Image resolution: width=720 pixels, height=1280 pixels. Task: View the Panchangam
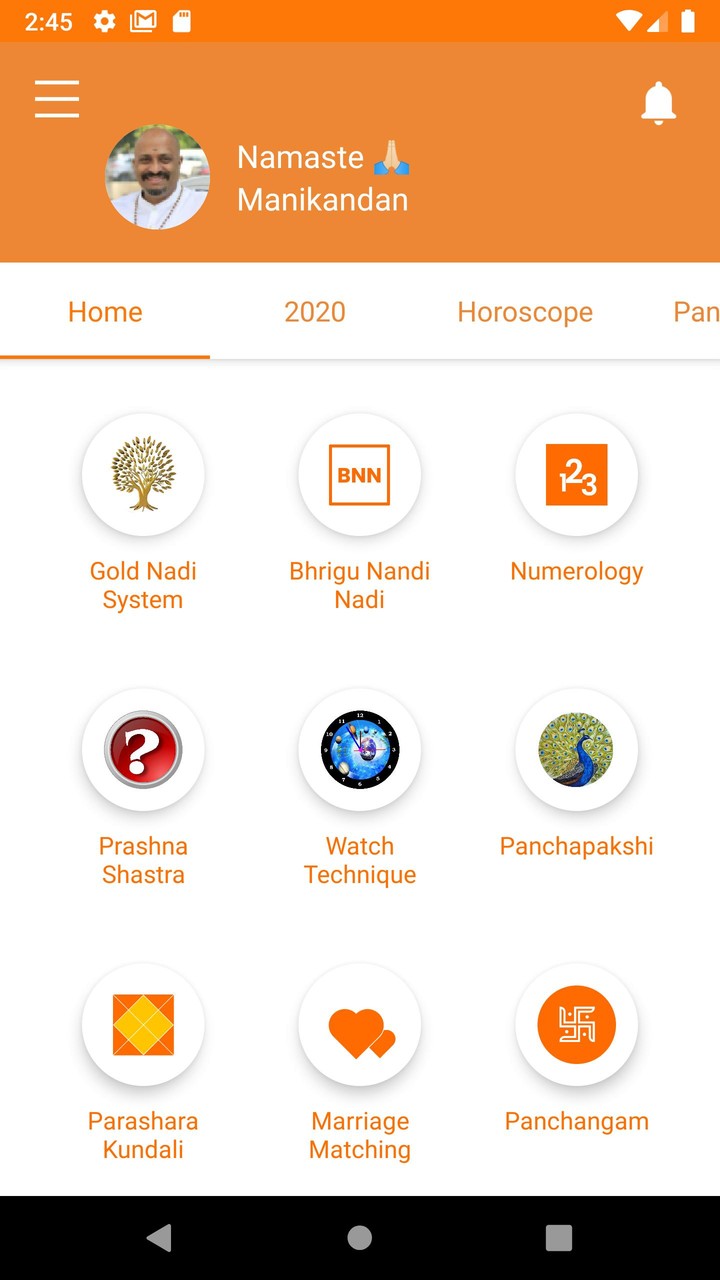(x=576, y=1025)
